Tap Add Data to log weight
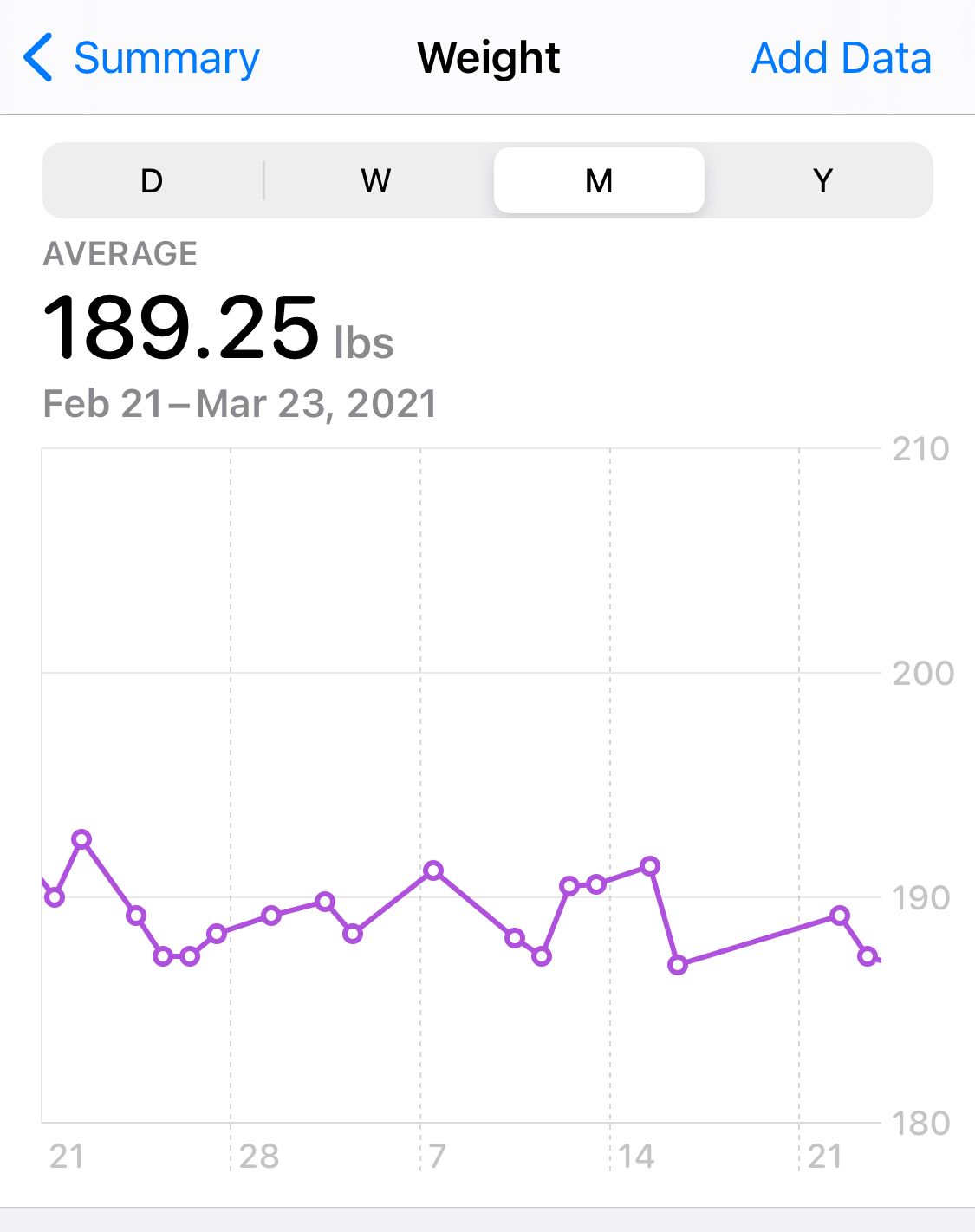This screenshot has height=1232, width=975. [x=841, y=59]
